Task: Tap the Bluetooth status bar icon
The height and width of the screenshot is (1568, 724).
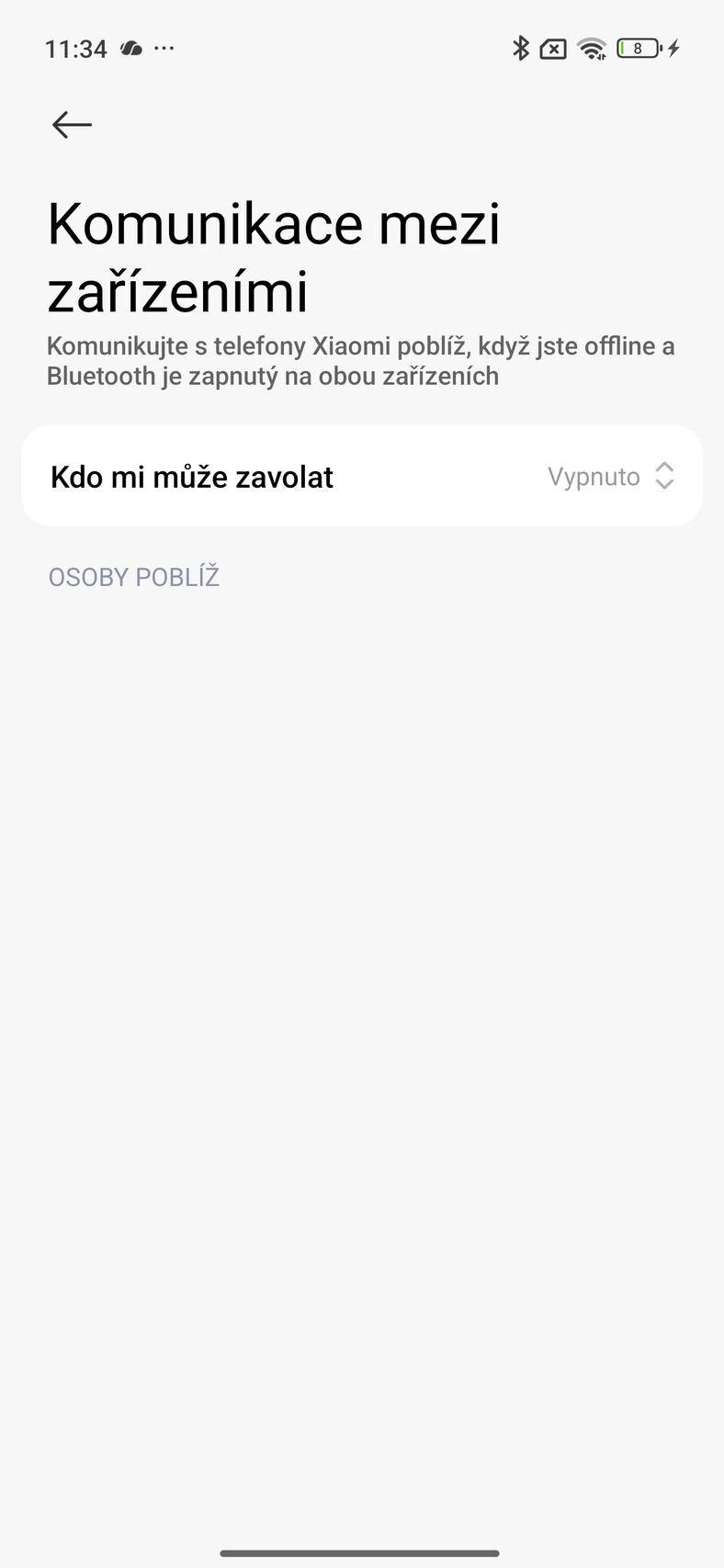Action: 522,48
